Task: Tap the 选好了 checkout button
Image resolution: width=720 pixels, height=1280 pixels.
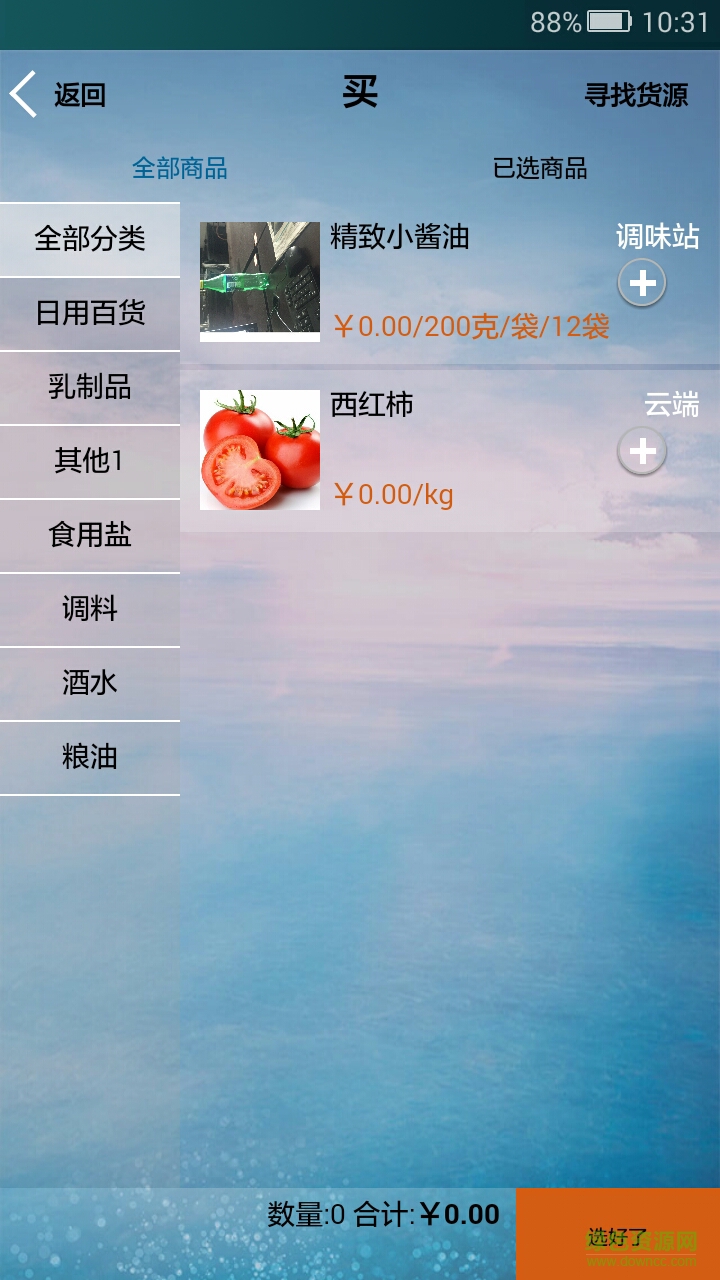Action: 616,1235
